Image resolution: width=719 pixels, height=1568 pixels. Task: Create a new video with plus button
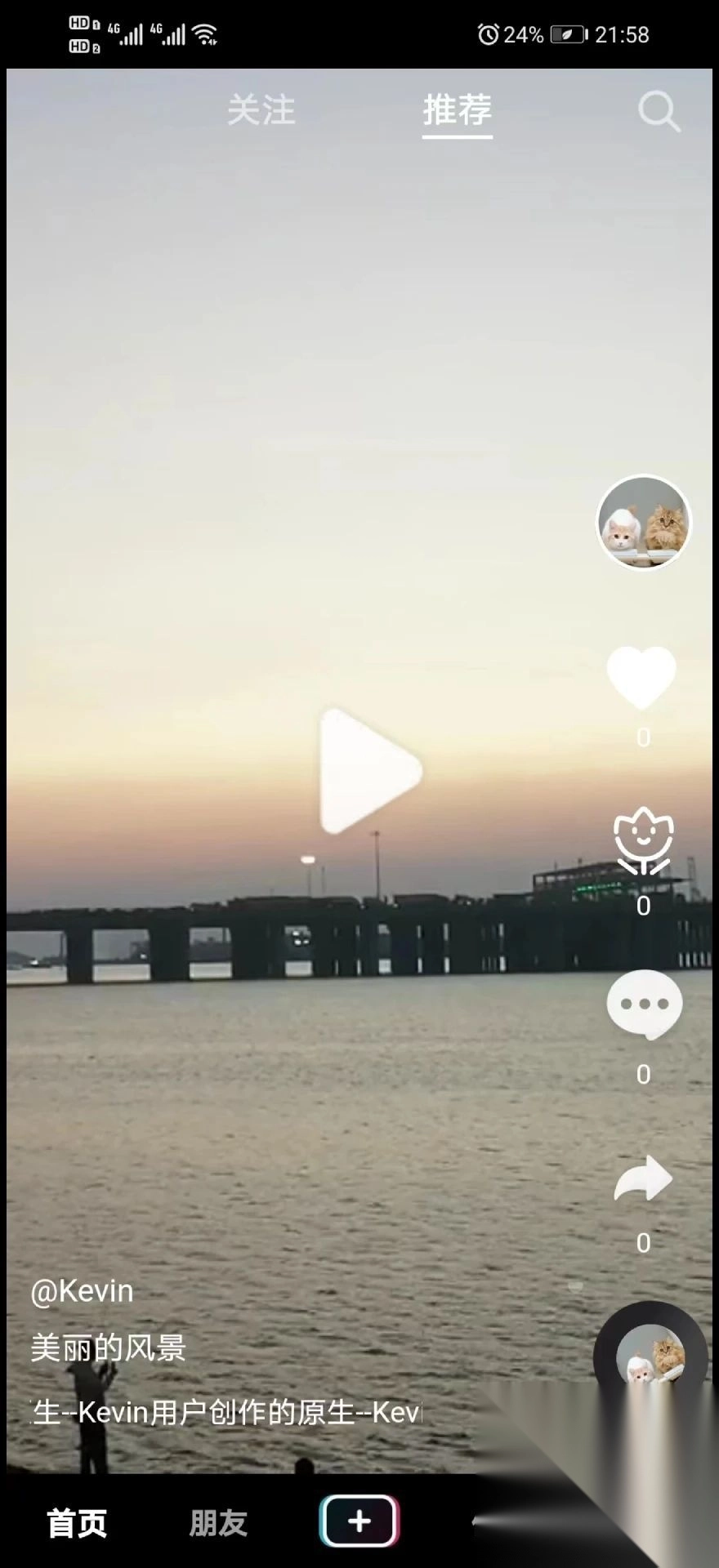(359, 1521)
